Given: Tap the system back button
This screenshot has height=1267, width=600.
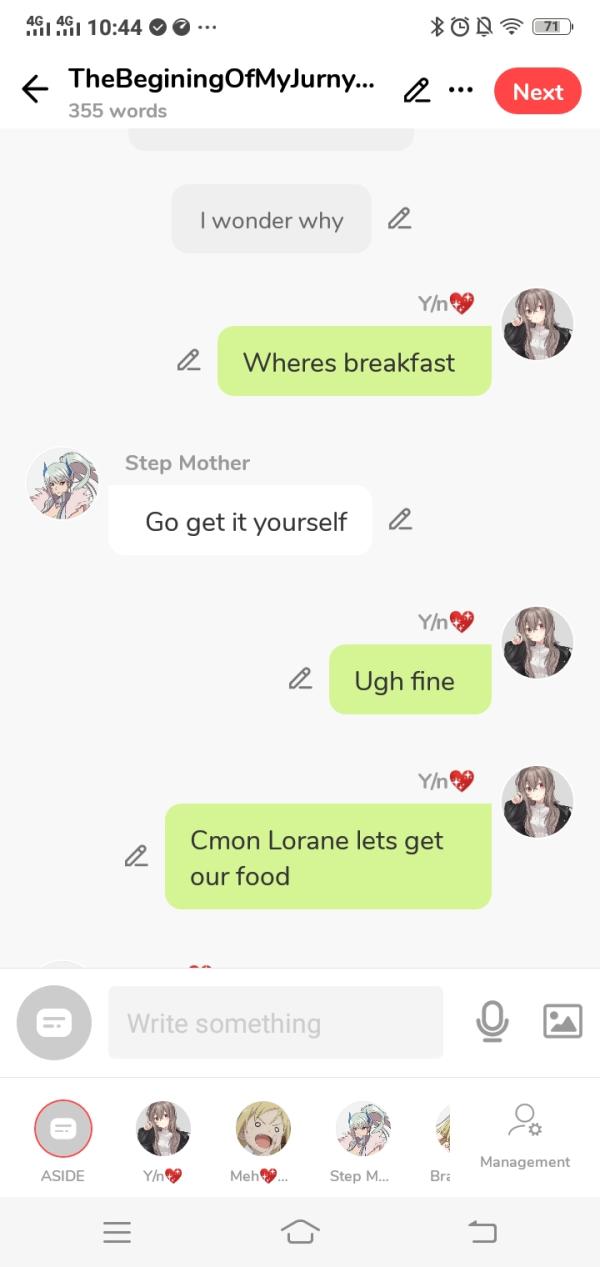Looking at the screenshot, I should pyautogui.click(x=482, y=1233).
